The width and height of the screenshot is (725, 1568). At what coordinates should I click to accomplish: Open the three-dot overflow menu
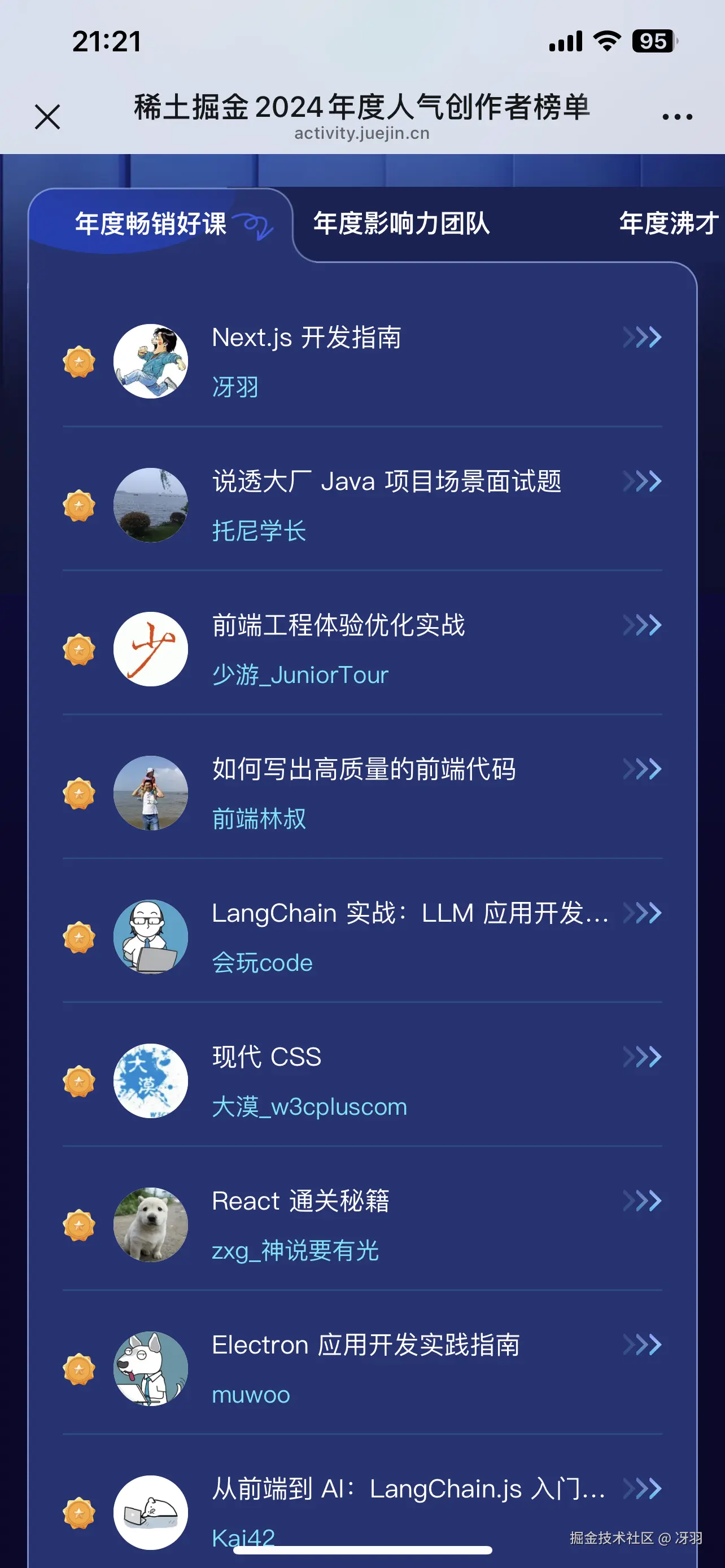coord(677,117)
